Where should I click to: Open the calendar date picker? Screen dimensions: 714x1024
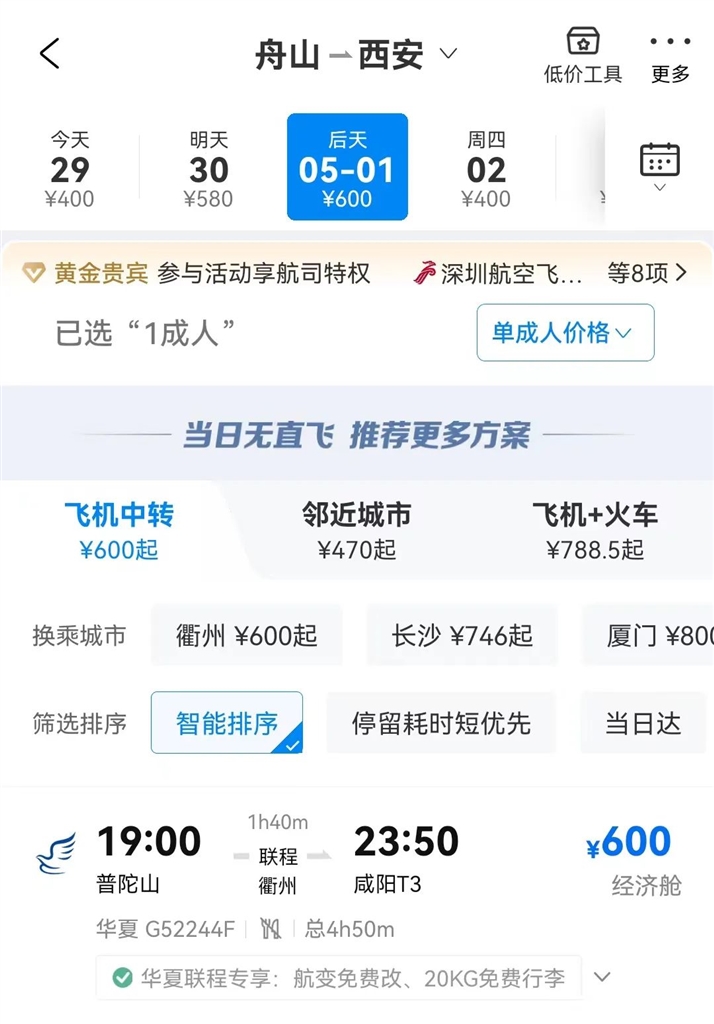(x=659, y=167)
